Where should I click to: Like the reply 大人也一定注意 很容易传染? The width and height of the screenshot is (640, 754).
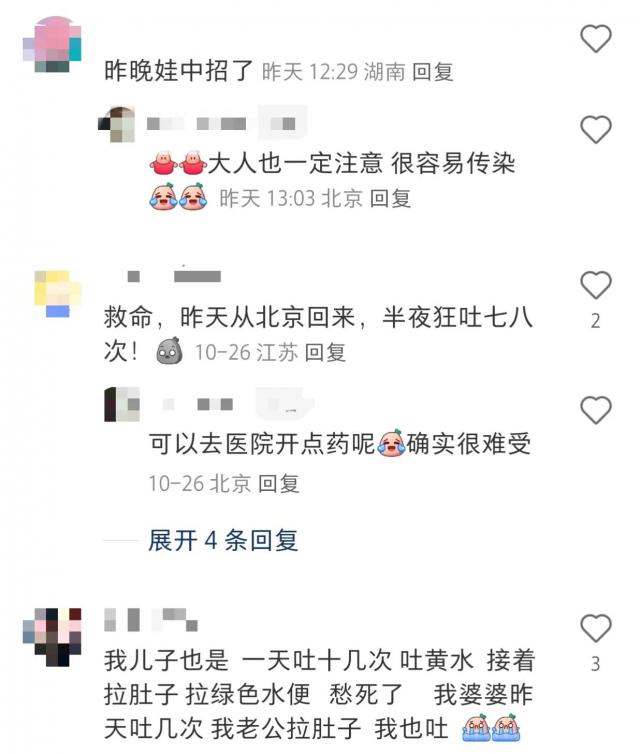click(x=596, y=130)
